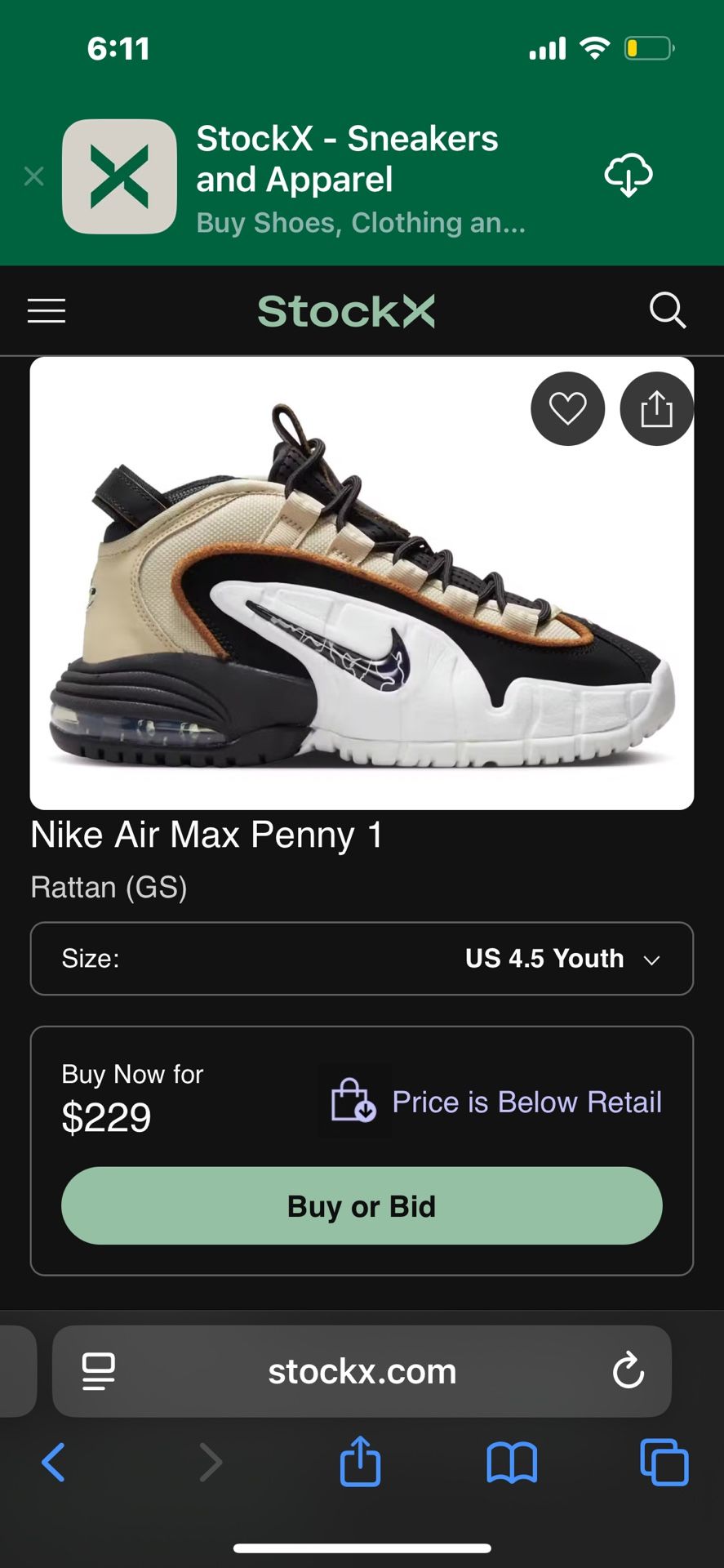Open Safari reader view options icon

(97, 1371)
